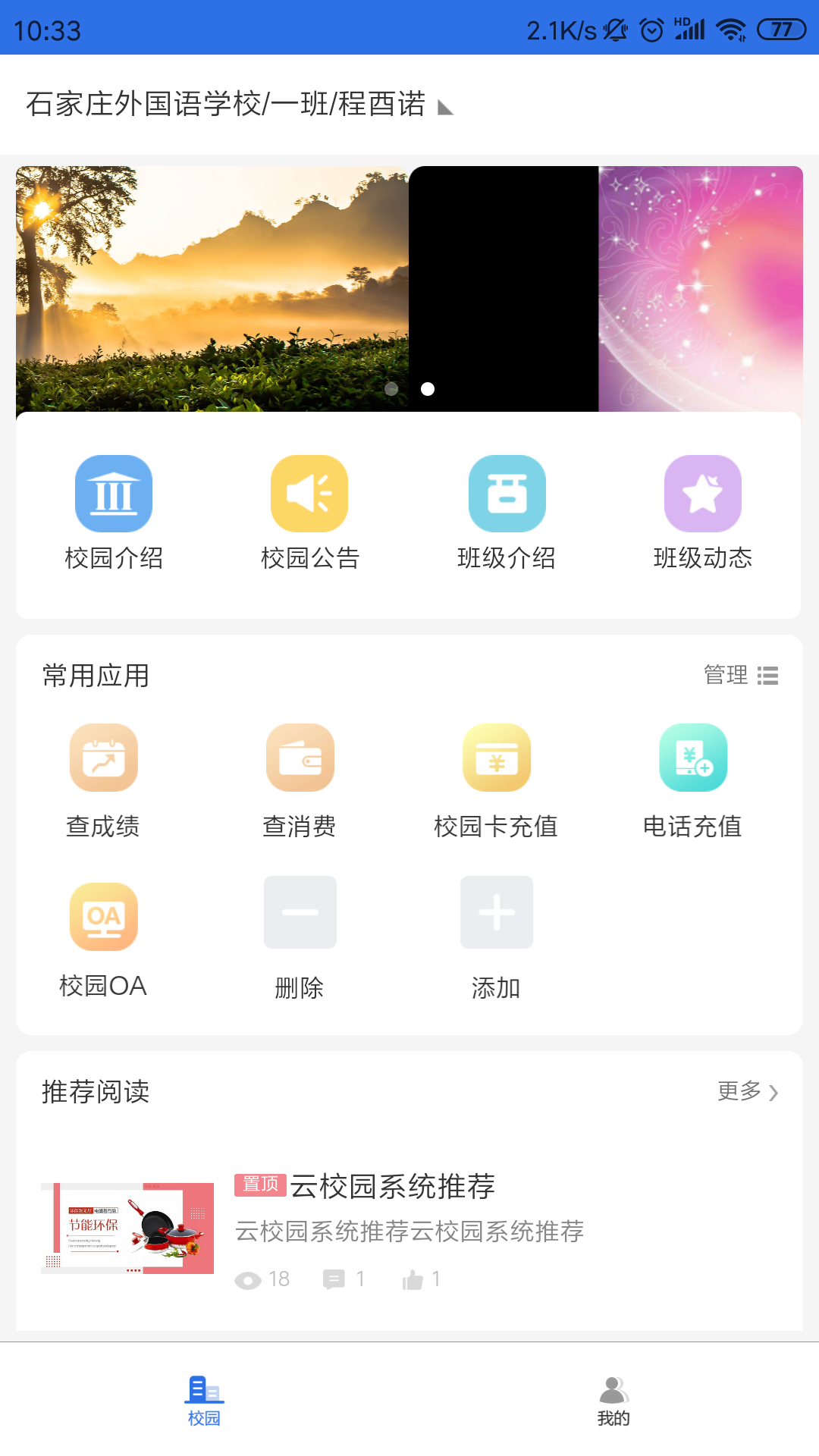The height and width of the screenshot is (1456, 819).
Task: Tap the second carousel indicator dot
Action: tap(427, 389)
